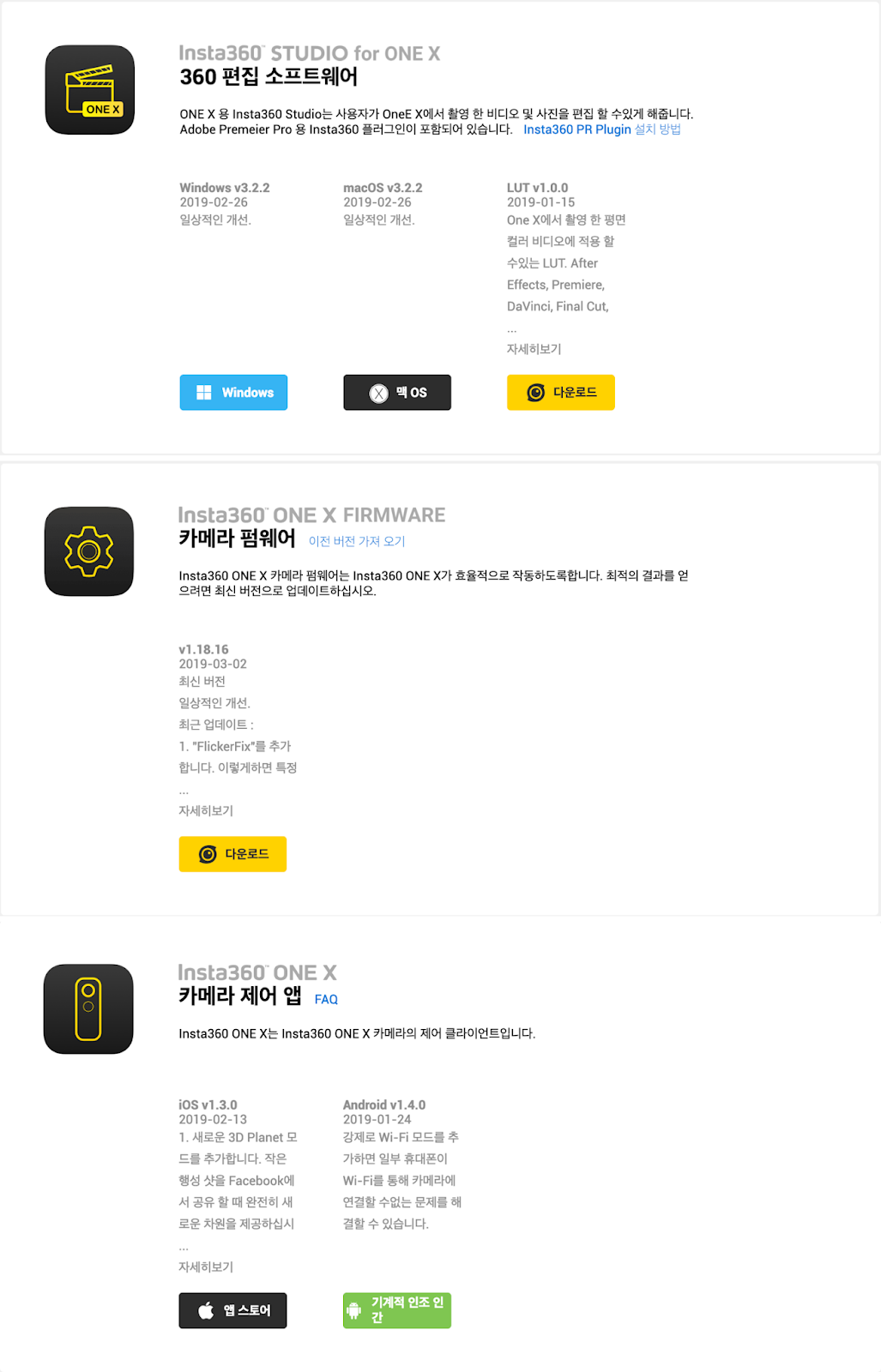Get the iOS app via 앱 스토어

point(232,1310)
